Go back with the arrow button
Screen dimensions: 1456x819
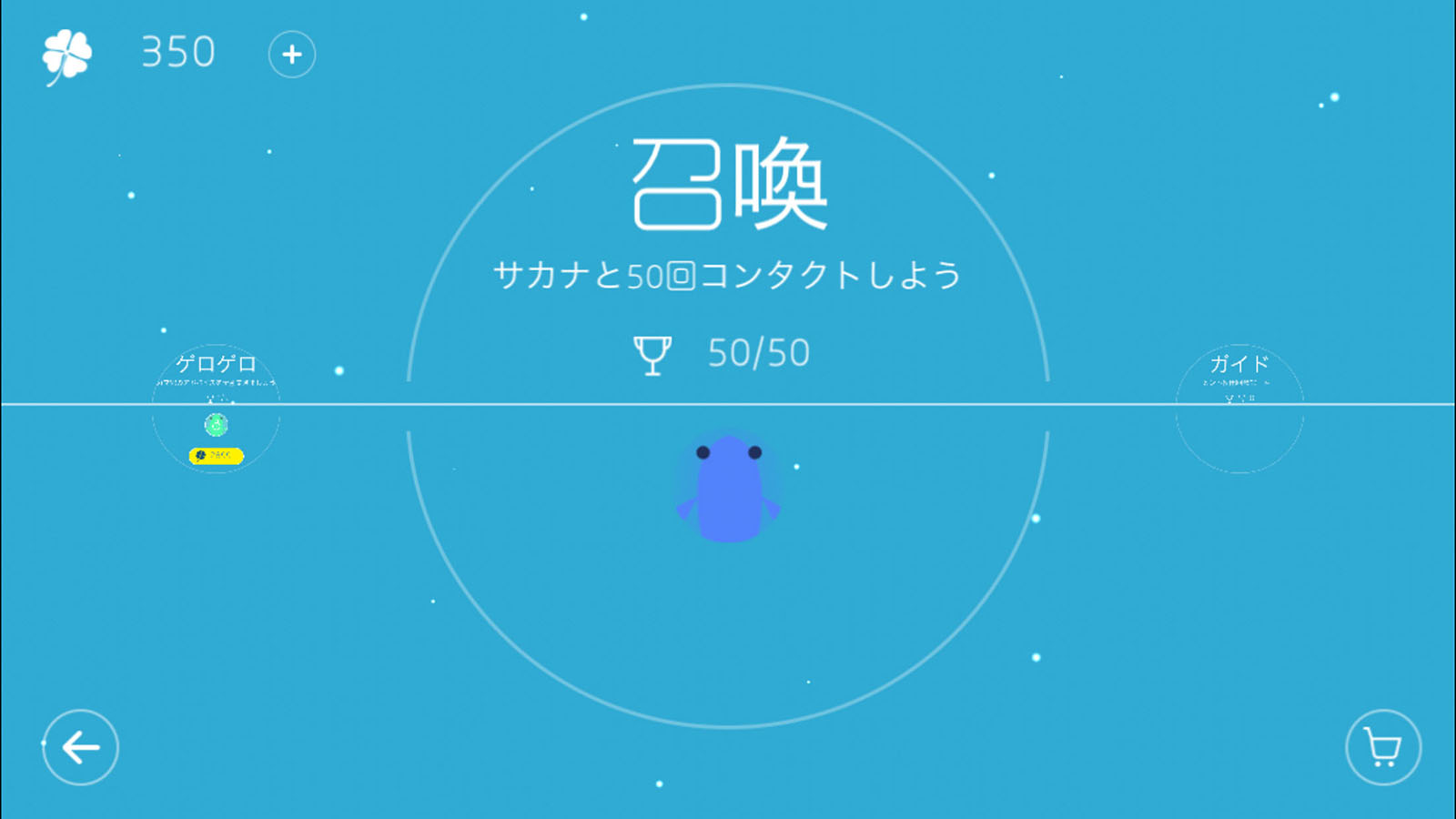80,747
